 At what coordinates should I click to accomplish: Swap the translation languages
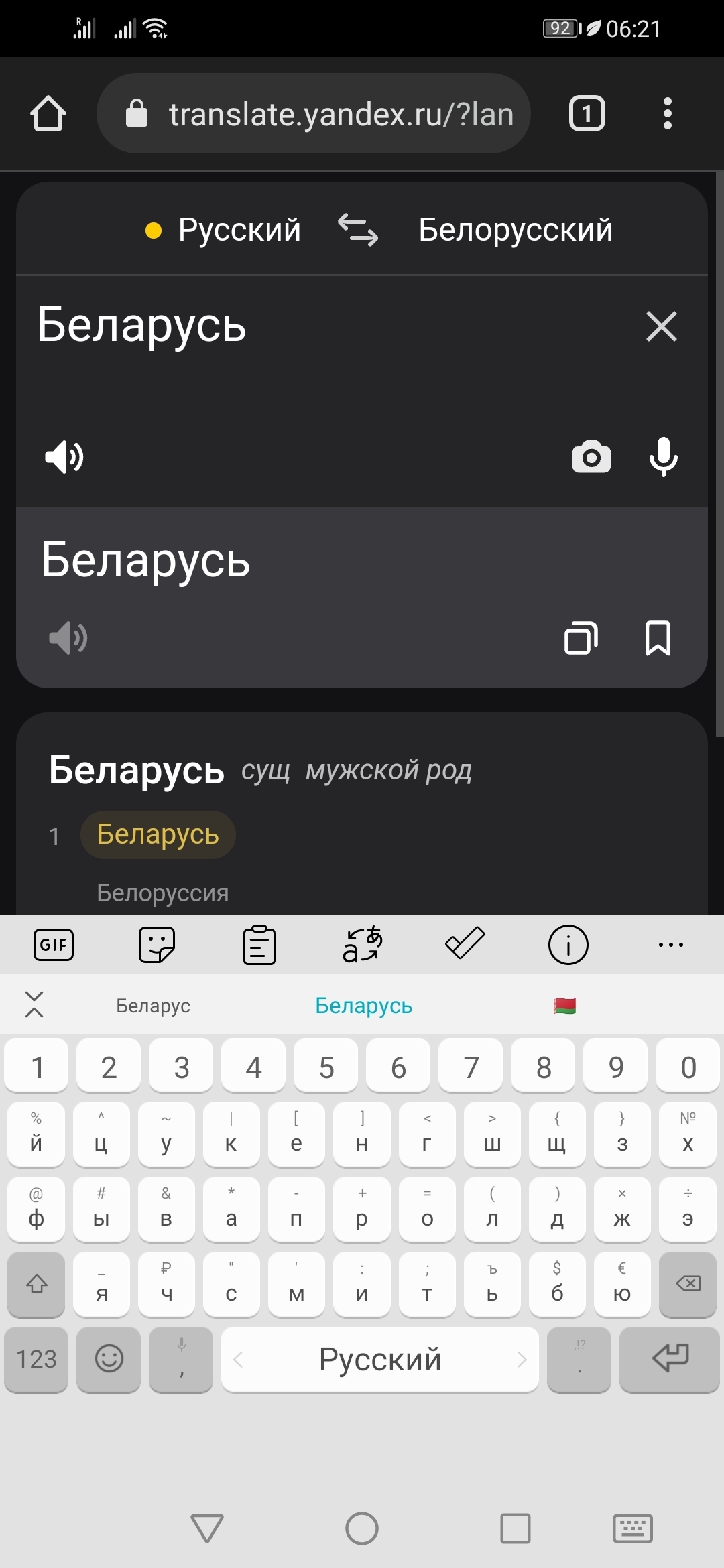click(x=358, y=230)
